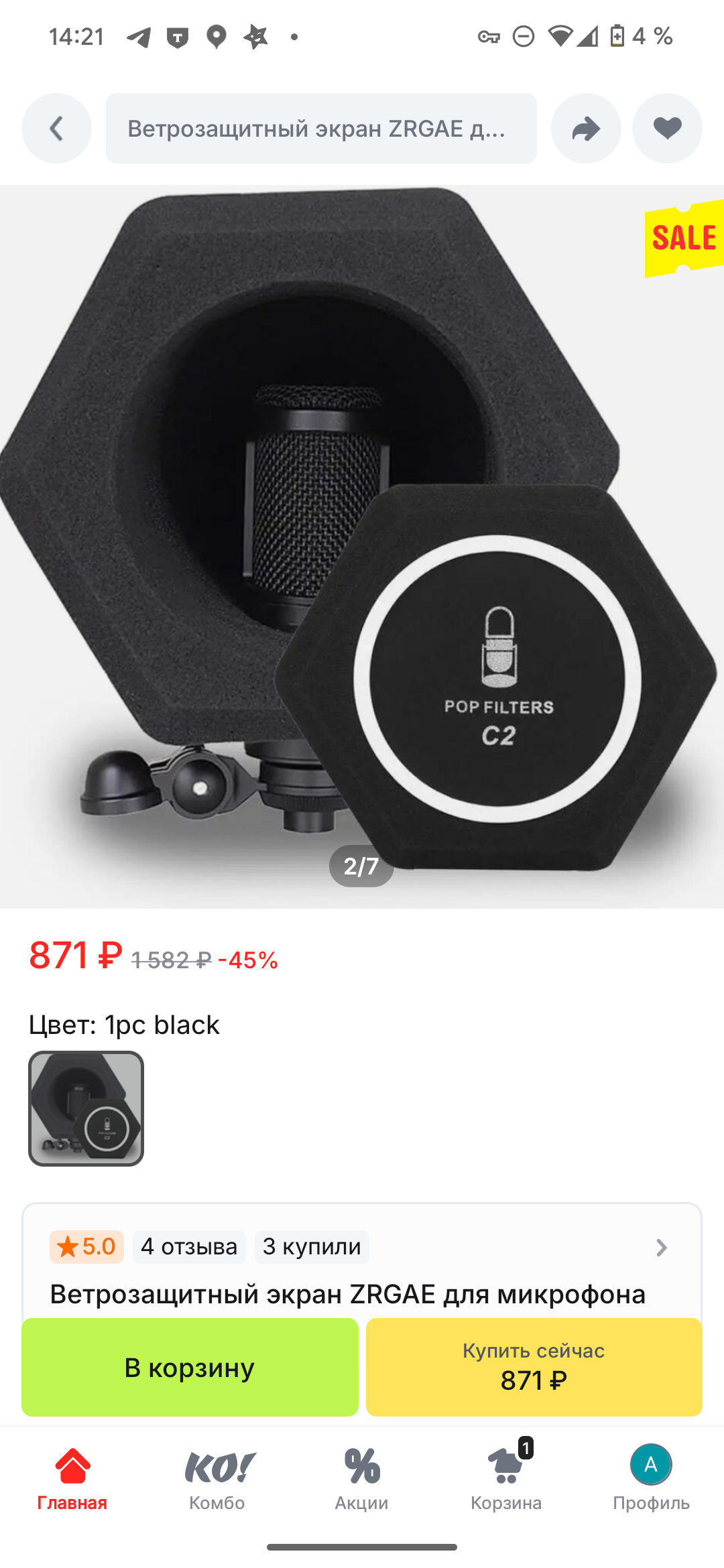Select the 1pc black color option

(86, 1108)
